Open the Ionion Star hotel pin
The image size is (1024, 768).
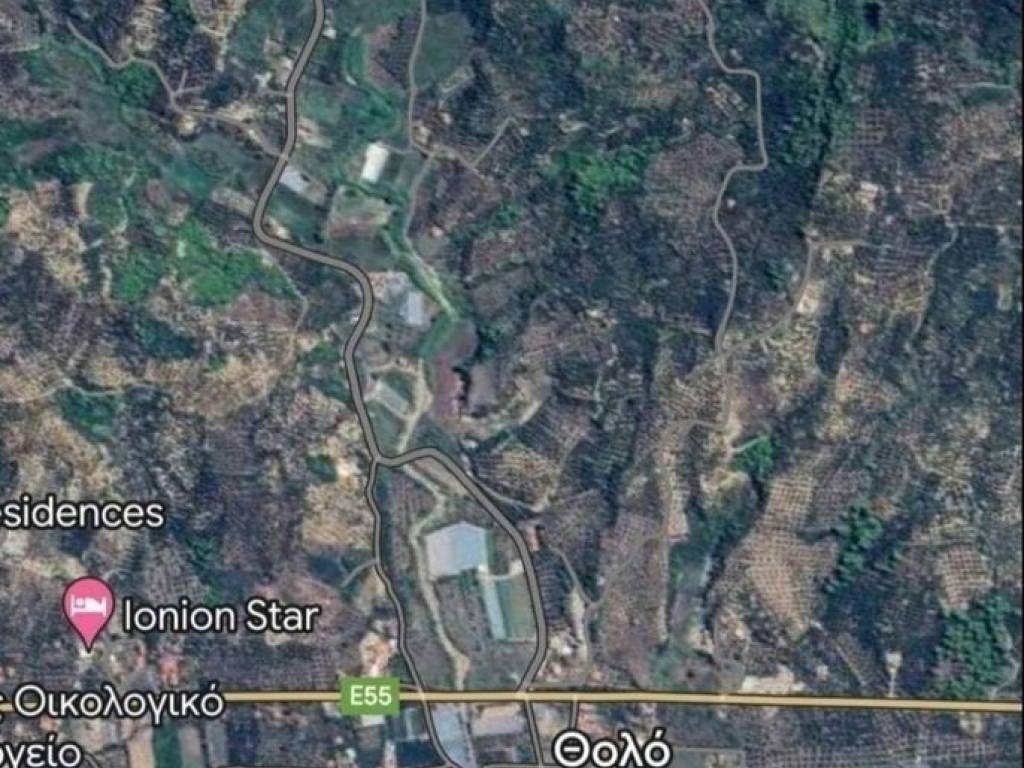point(88,608)
